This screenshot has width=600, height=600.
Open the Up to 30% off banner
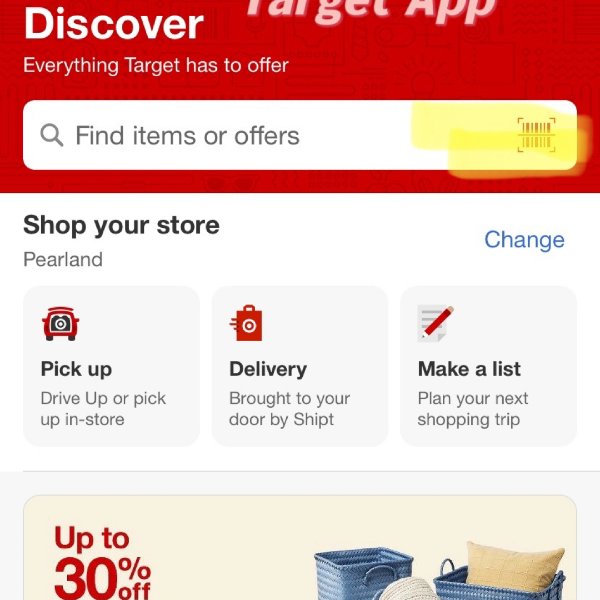[299, 548]
